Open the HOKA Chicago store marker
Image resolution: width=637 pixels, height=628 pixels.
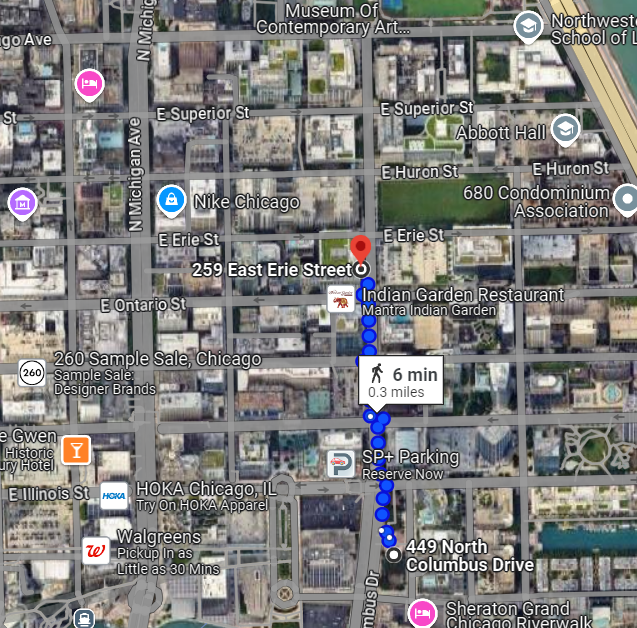[x=114, y=495]
